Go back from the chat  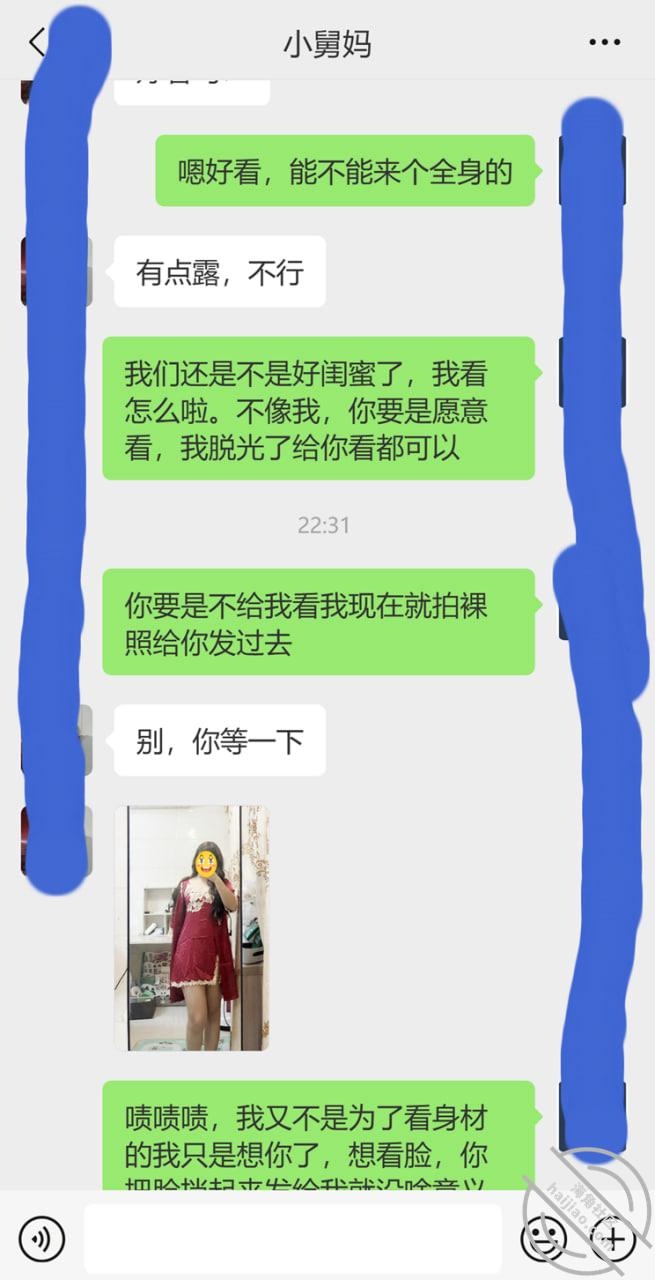37,44
